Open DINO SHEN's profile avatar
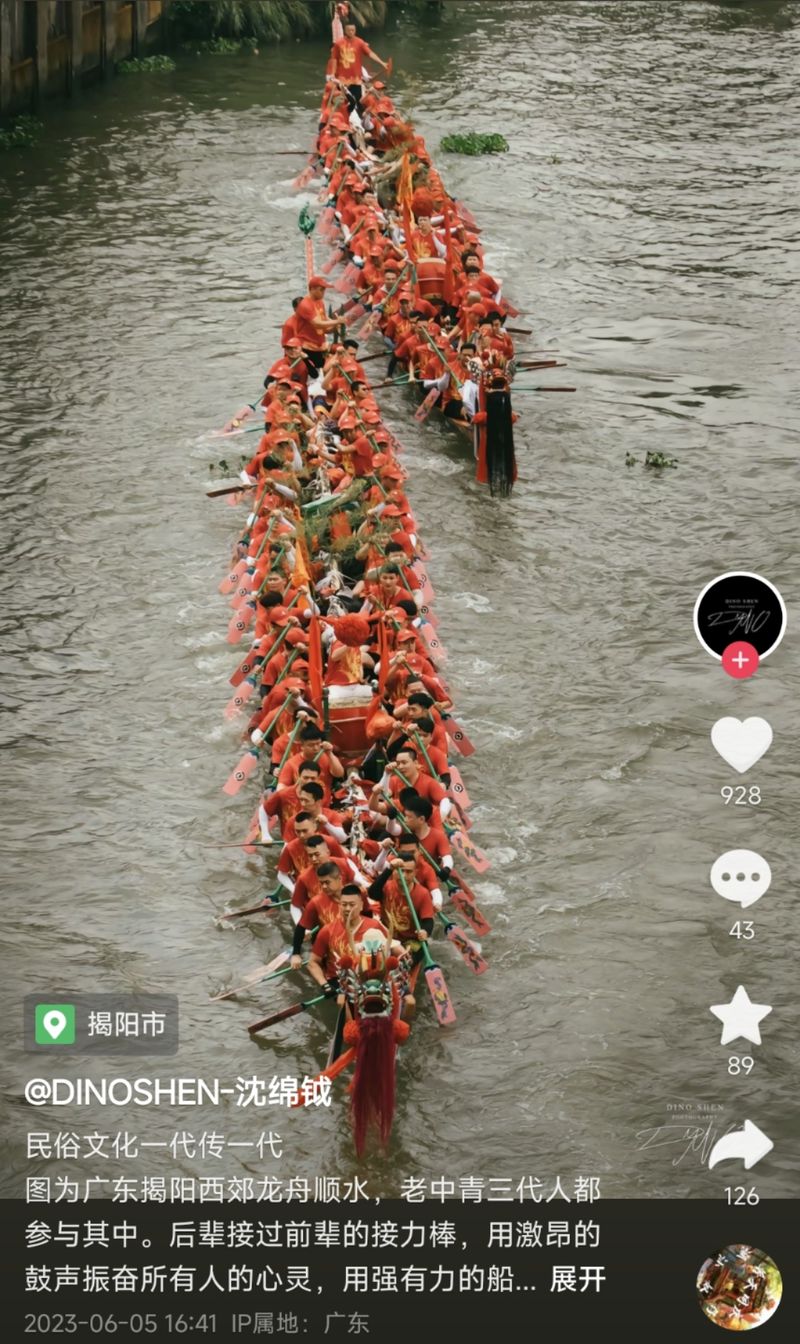Screen dimensions: 800x1344 [x=739, y=616]
